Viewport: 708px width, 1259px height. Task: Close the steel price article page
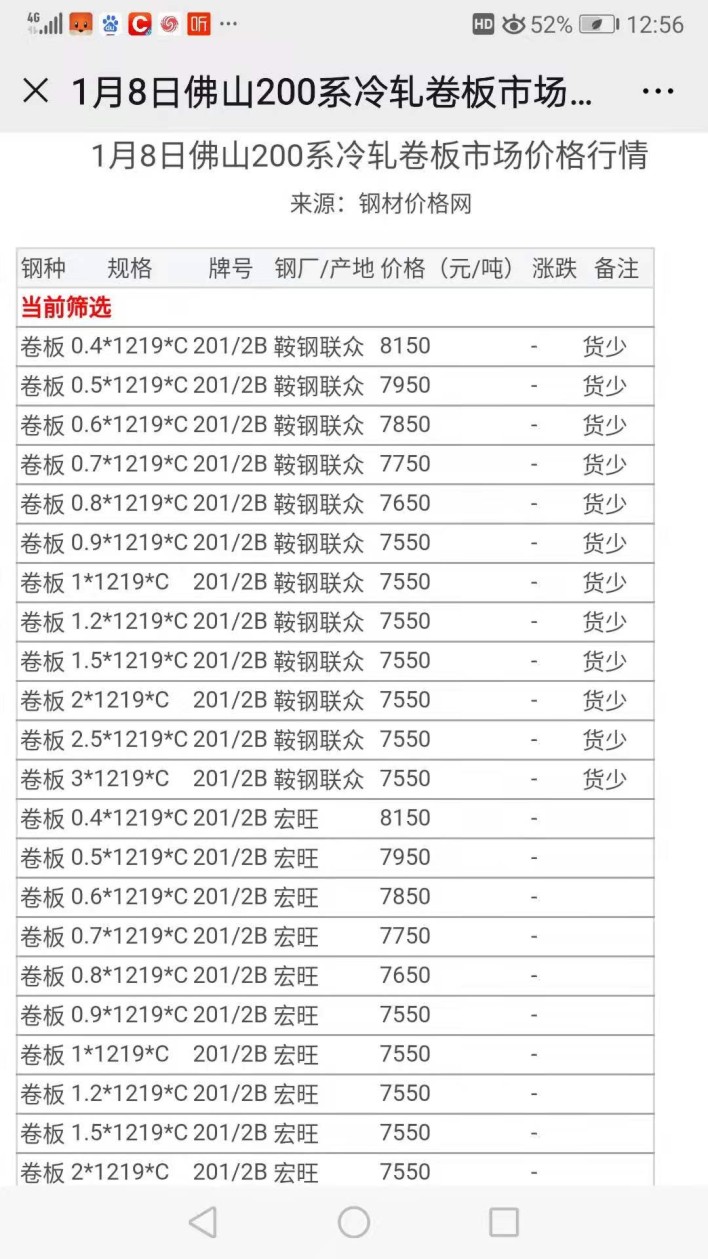coord(35,91)
